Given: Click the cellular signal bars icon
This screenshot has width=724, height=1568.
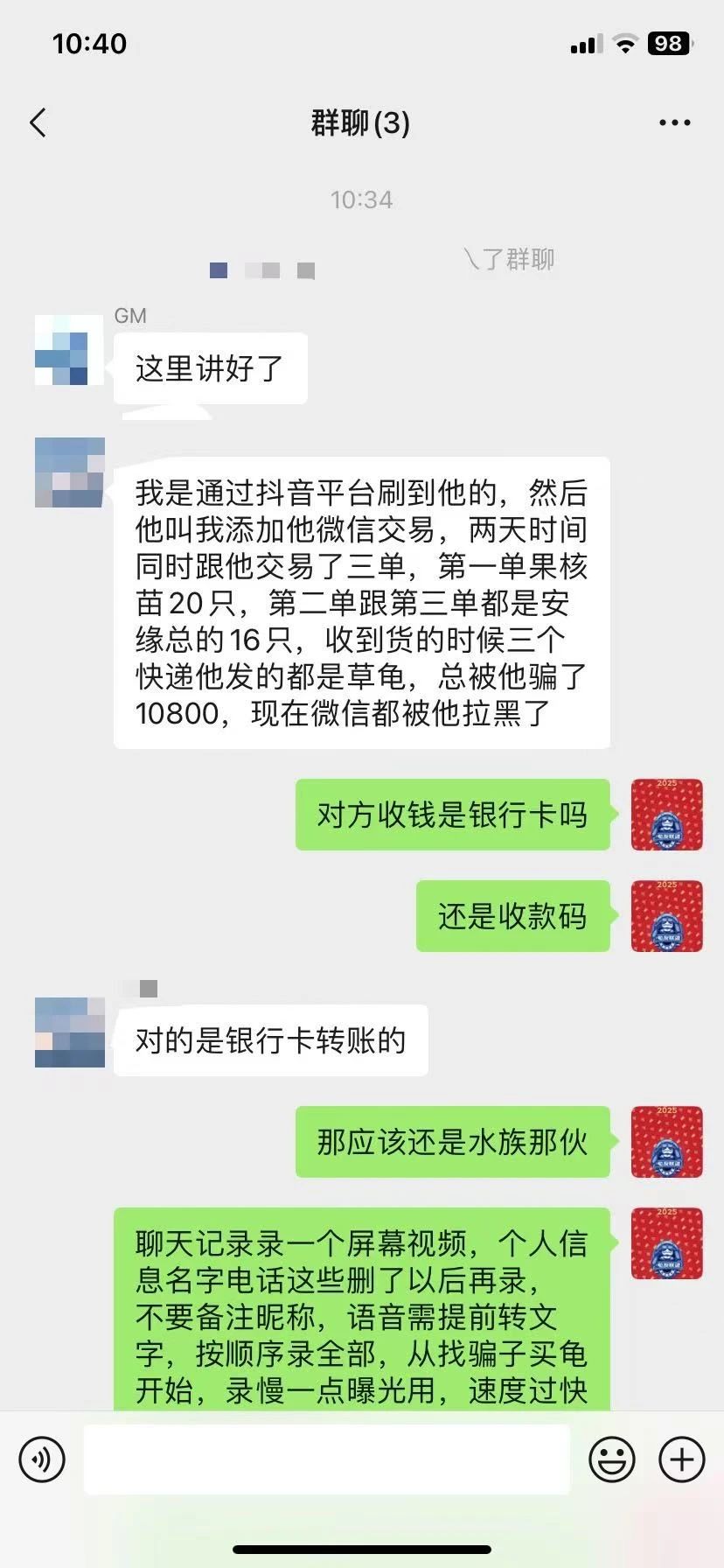Looking at the screenshot, I should [587, 43].
